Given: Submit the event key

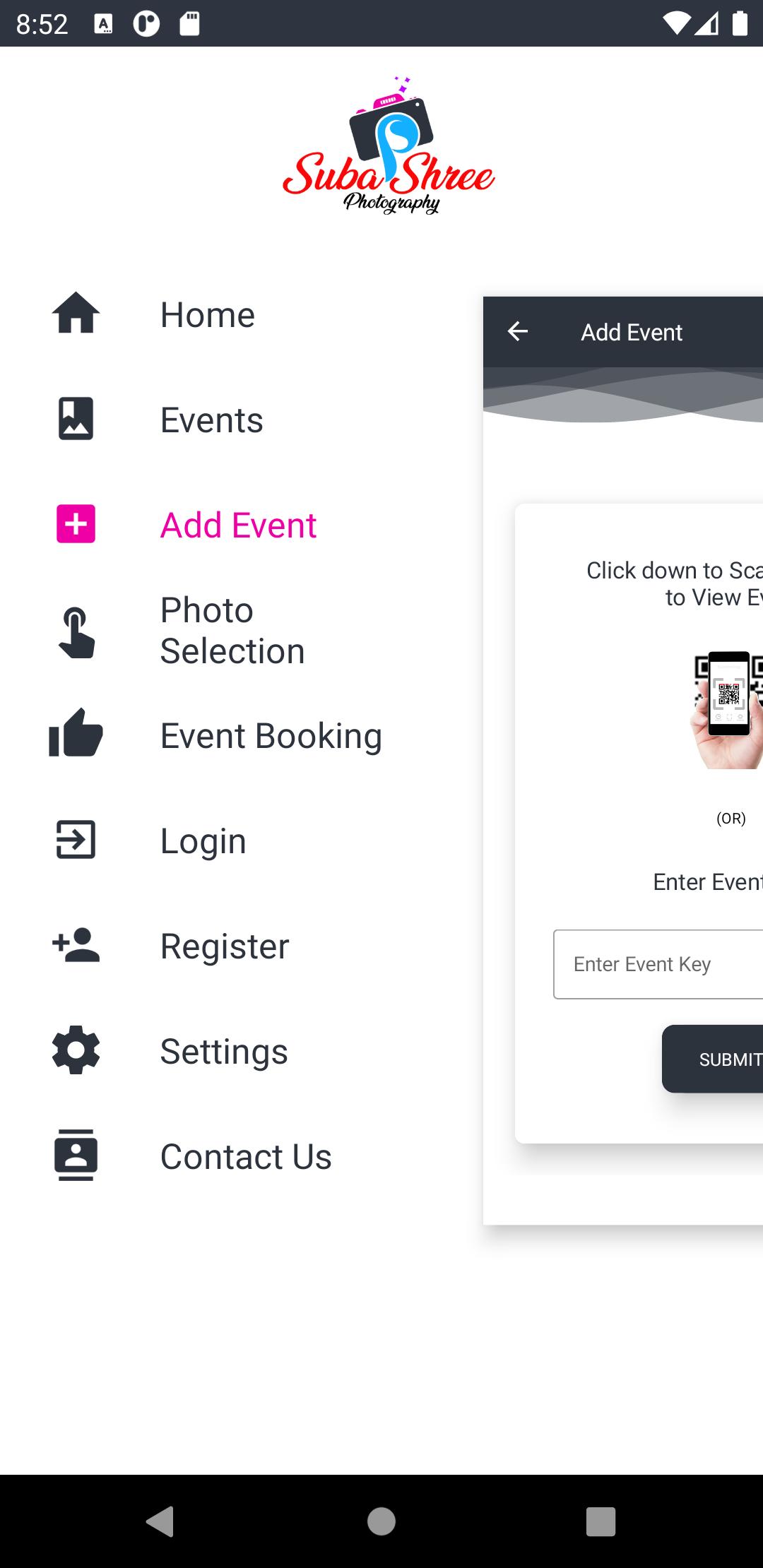Looking at the screenshot, I should coord(712,1059).
